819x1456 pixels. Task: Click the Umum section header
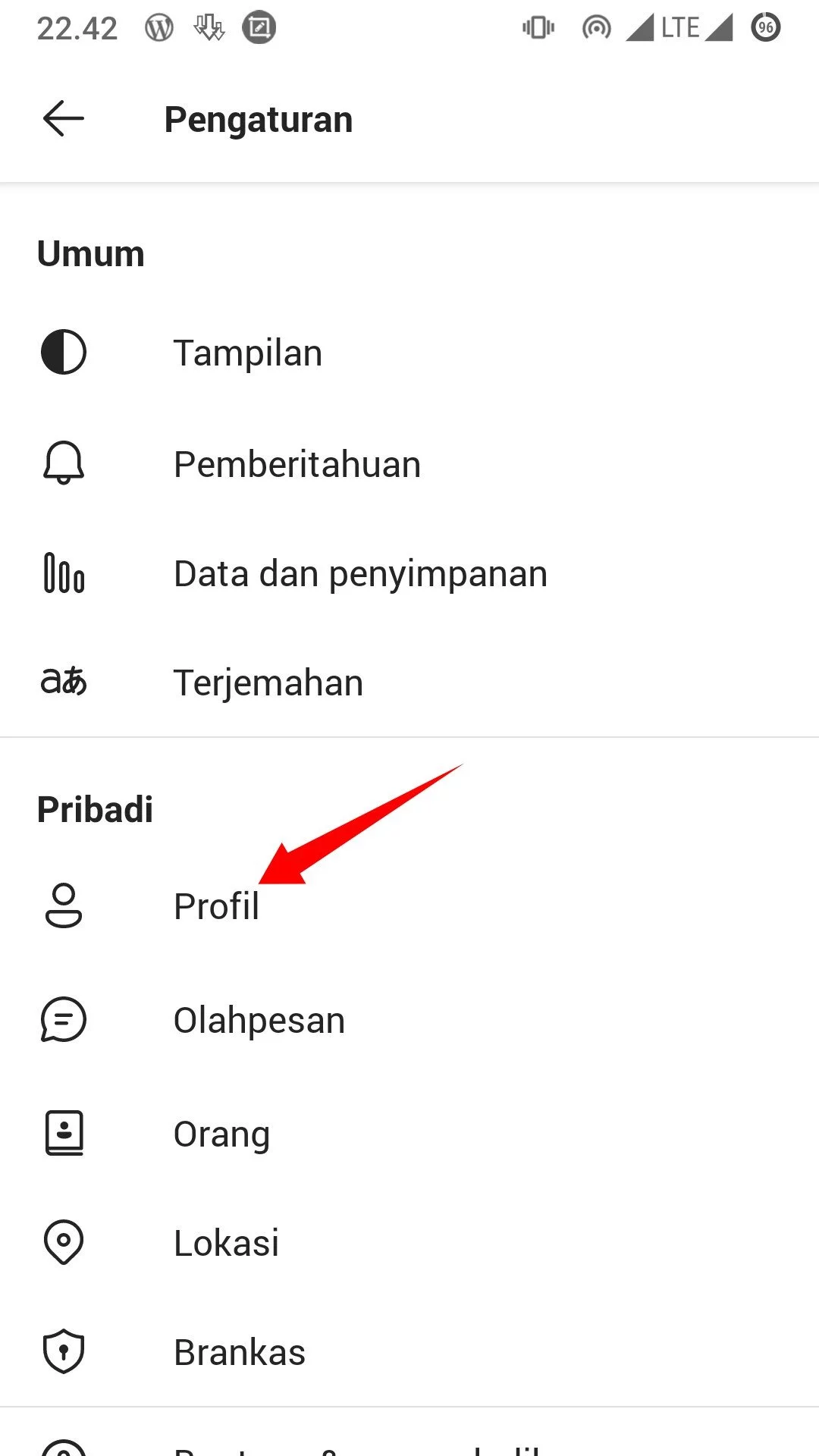pyautogui.click(x=90, y=253)
